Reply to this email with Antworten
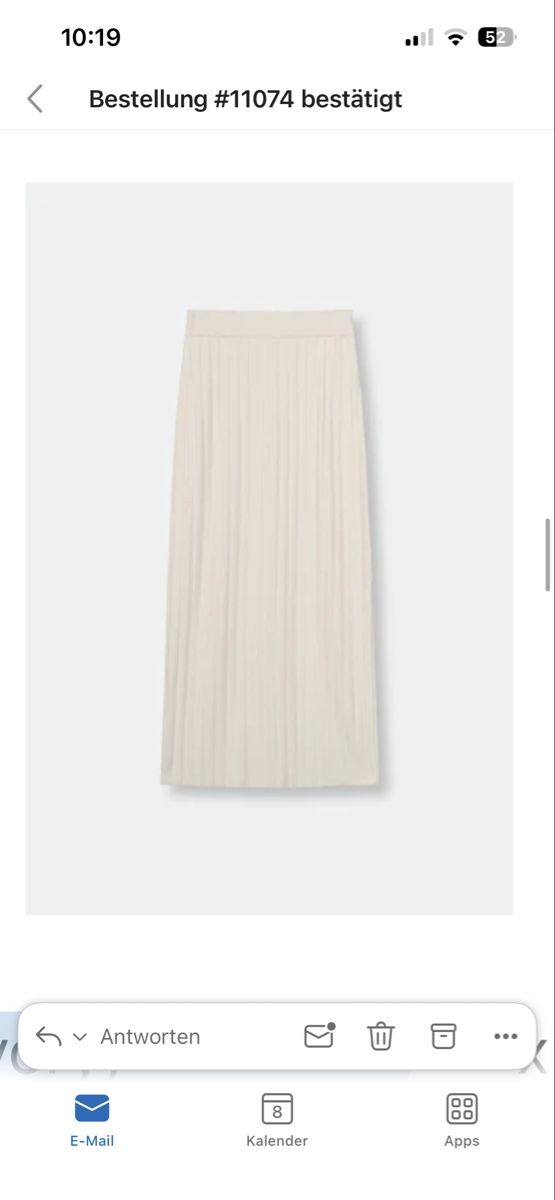This screenshot has width=555, height=1200. (x=150, y=1037)
